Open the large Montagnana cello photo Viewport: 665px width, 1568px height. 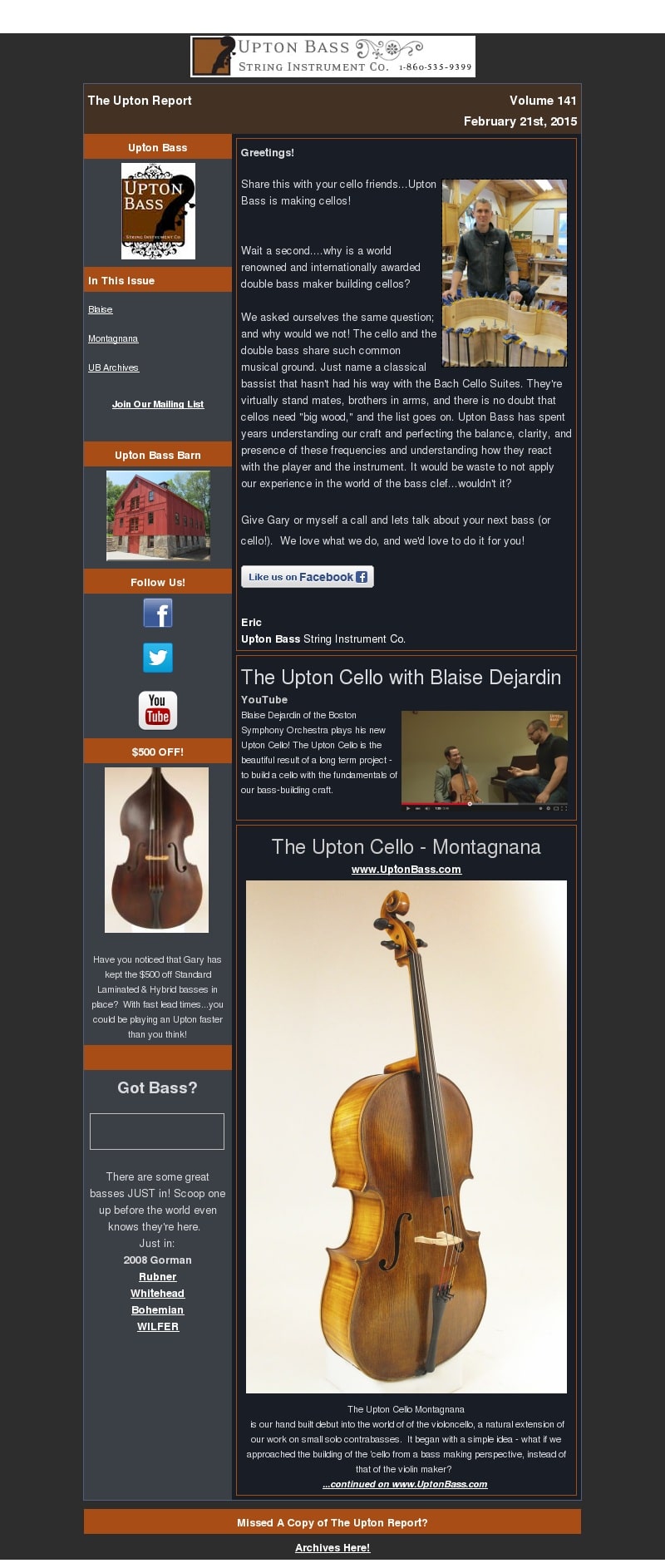(406, 1137)
